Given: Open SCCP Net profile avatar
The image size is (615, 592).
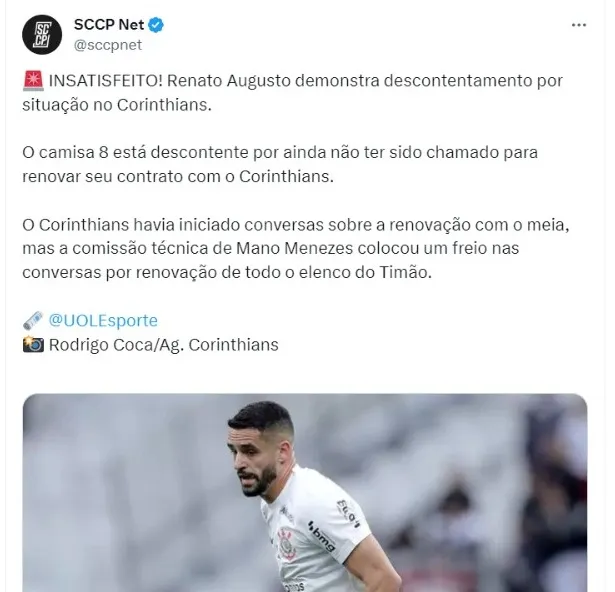Looking at the screenshot, I should (x=42, y=35).
